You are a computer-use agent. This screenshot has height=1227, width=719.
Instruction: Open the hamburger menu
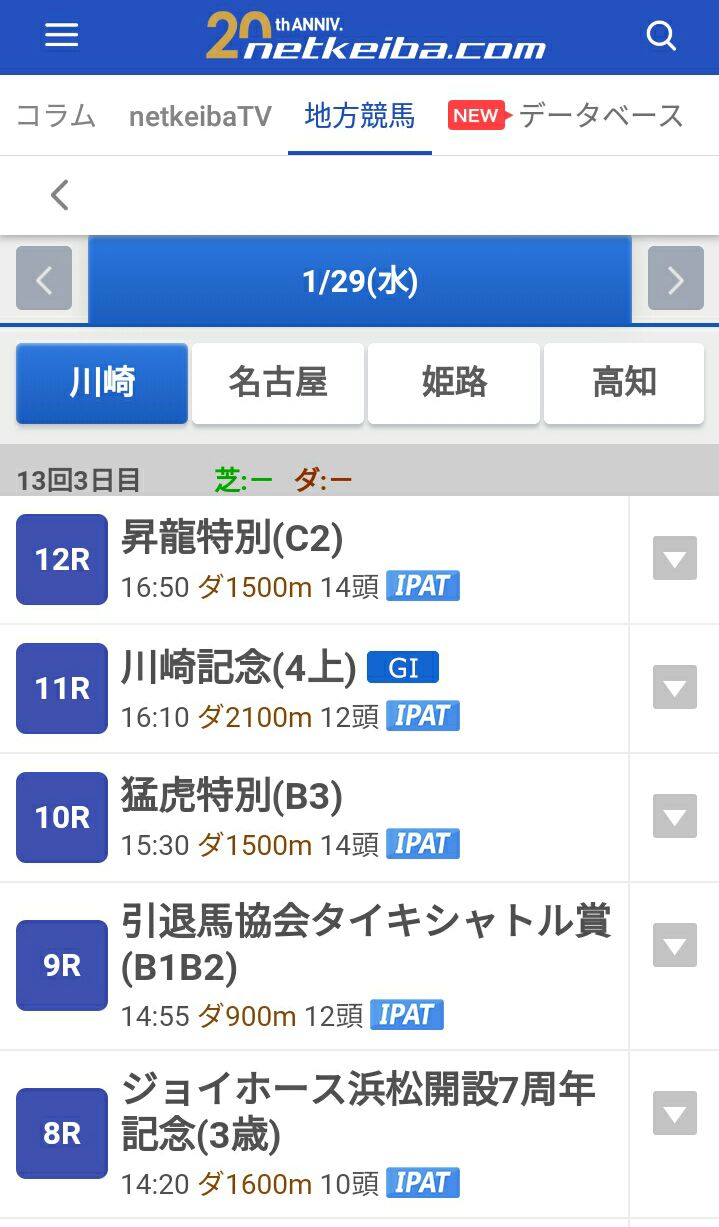point(61,36)
